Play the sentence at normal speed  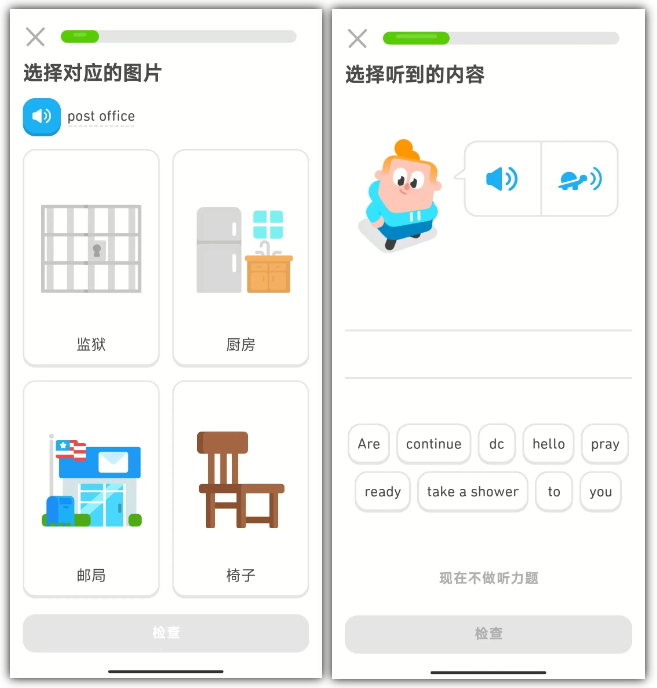coord(502,179)
